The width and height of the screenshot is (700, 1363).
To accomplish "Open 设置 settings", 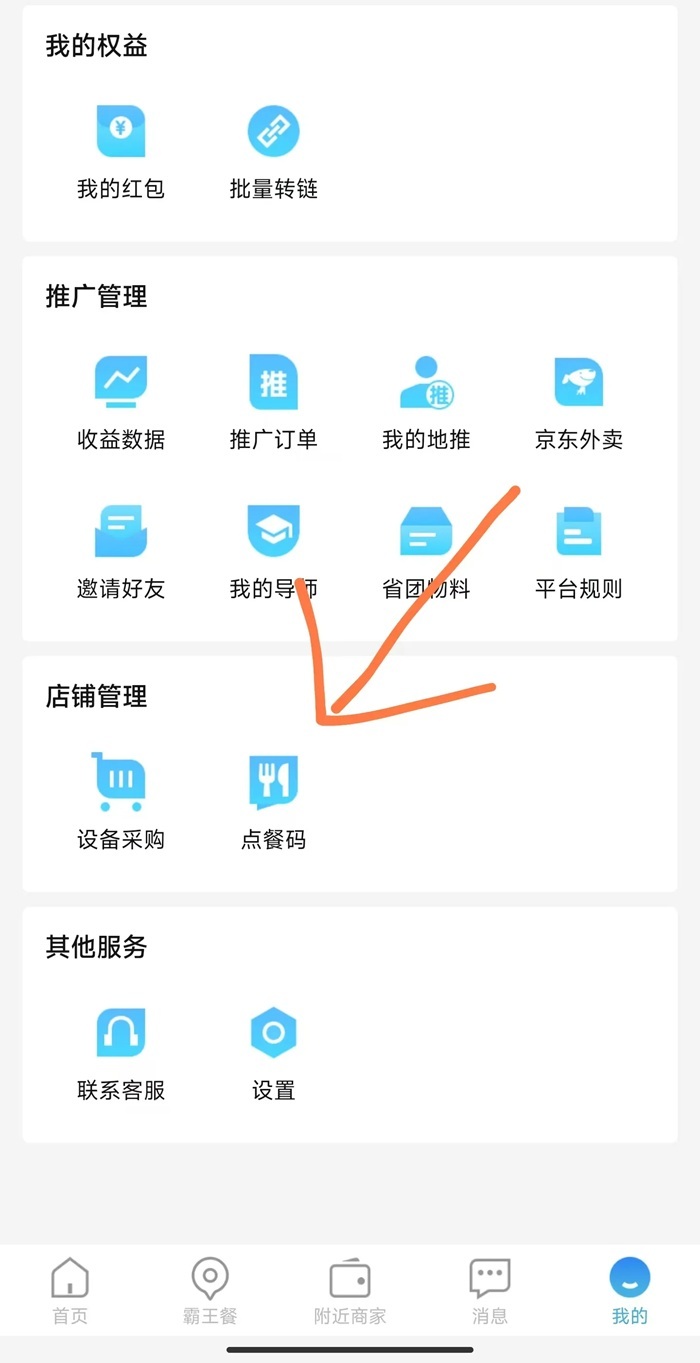I will [x=273, y=1052].
